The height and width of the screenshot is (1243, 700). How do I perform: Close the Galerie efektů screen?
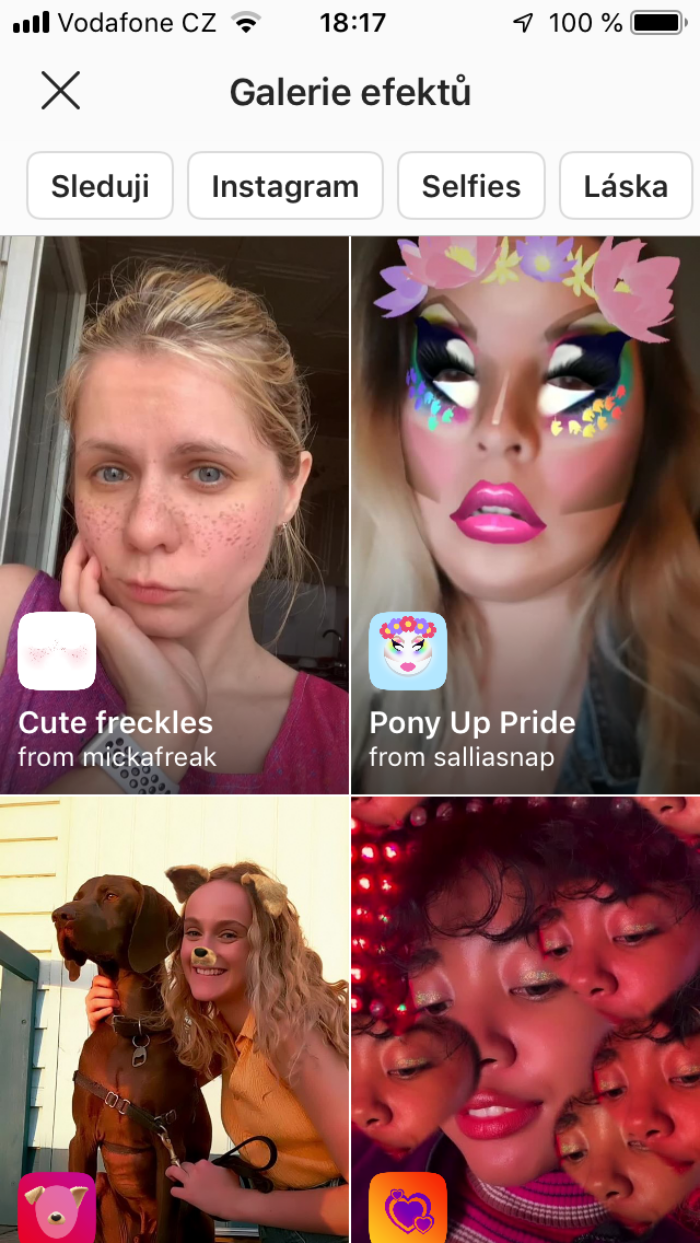pyautogui.click(x=60, y=91)
